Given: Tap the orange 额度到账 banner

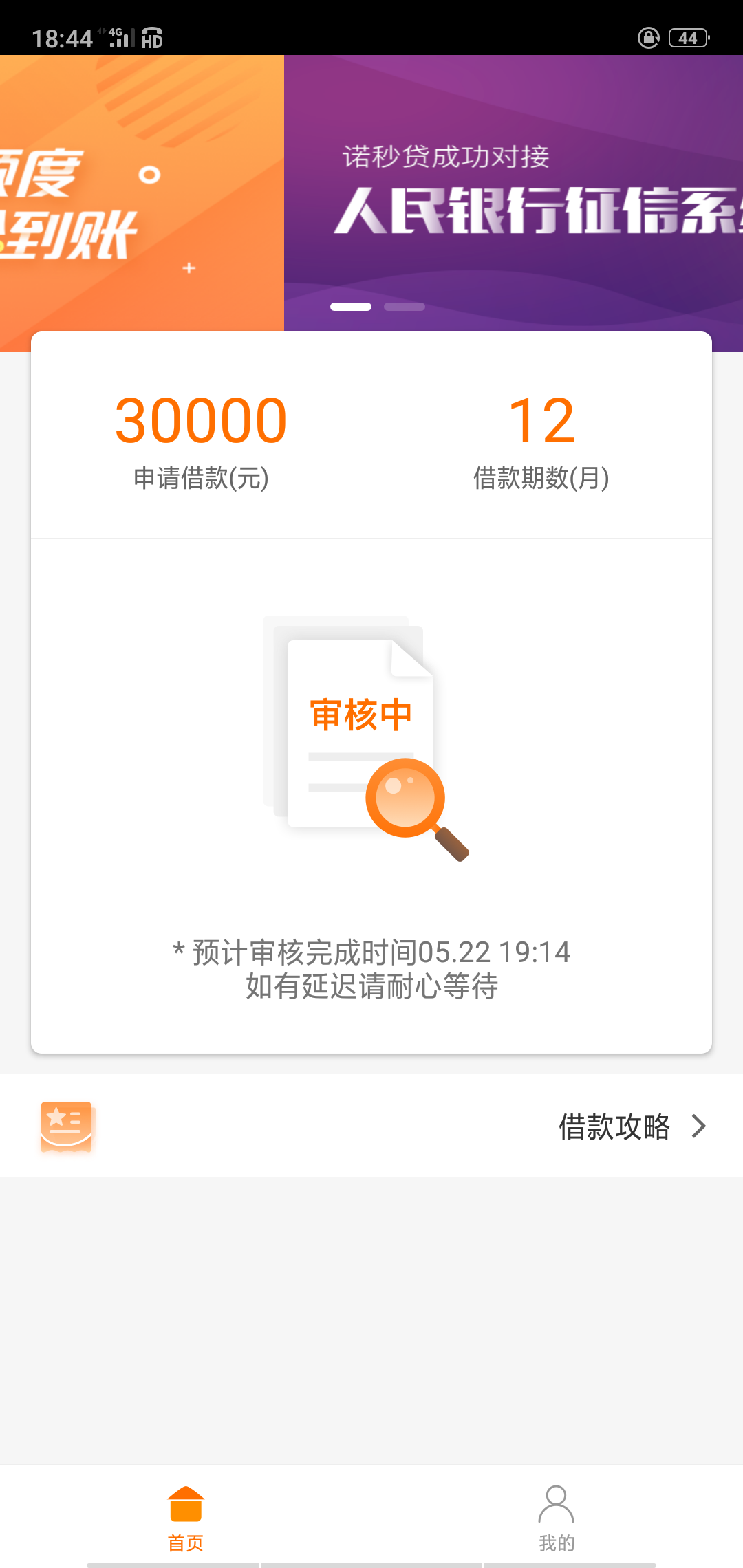Looking at the screenshot, I should tap(142, 194).
